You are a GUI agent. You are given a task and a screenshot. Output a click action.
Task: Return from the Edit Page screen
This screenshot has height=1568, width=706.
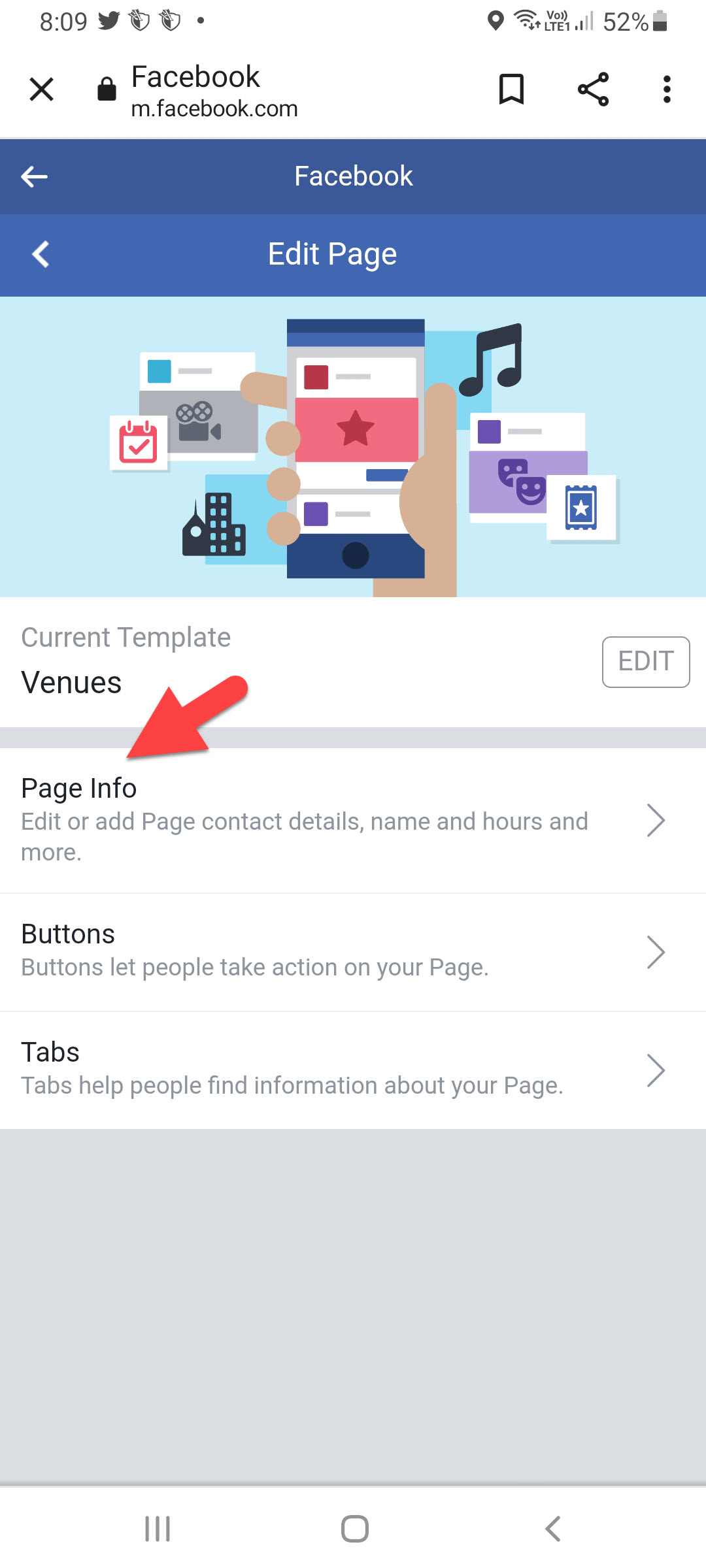(41, 254)
